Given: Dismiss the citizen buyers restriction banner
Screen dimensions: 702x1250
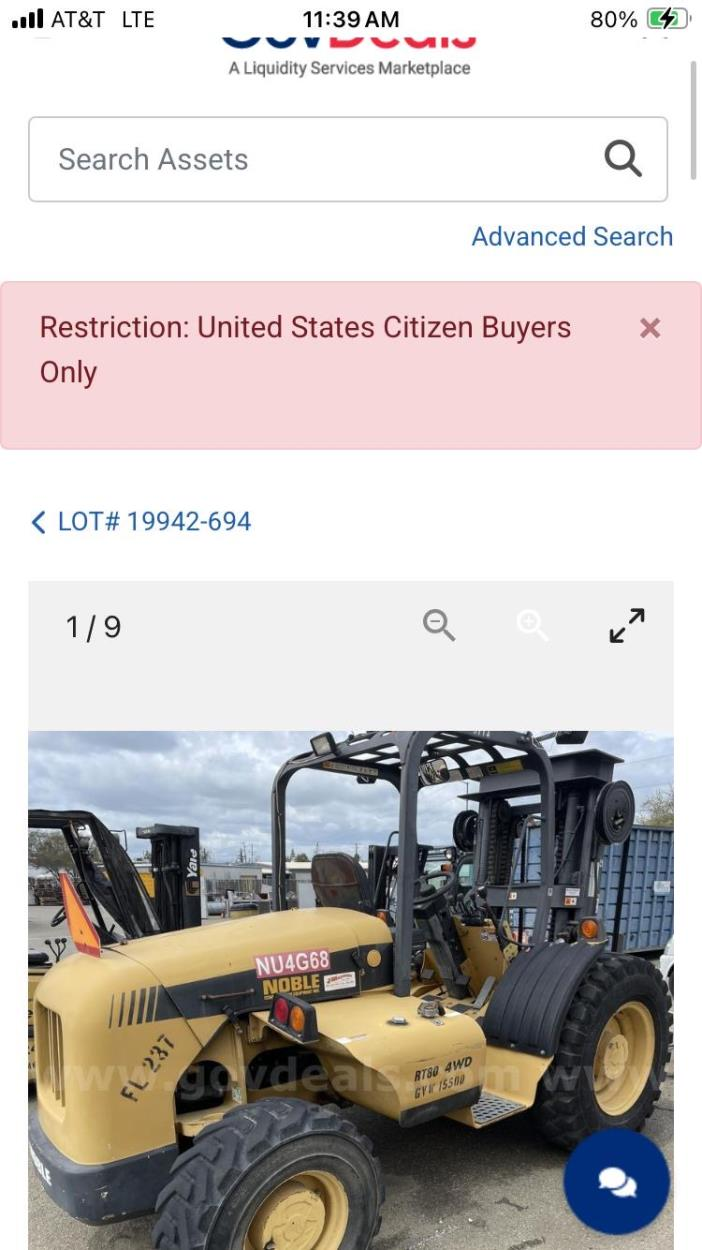Looking at the screenshot, I should click(x=650, y=328).
